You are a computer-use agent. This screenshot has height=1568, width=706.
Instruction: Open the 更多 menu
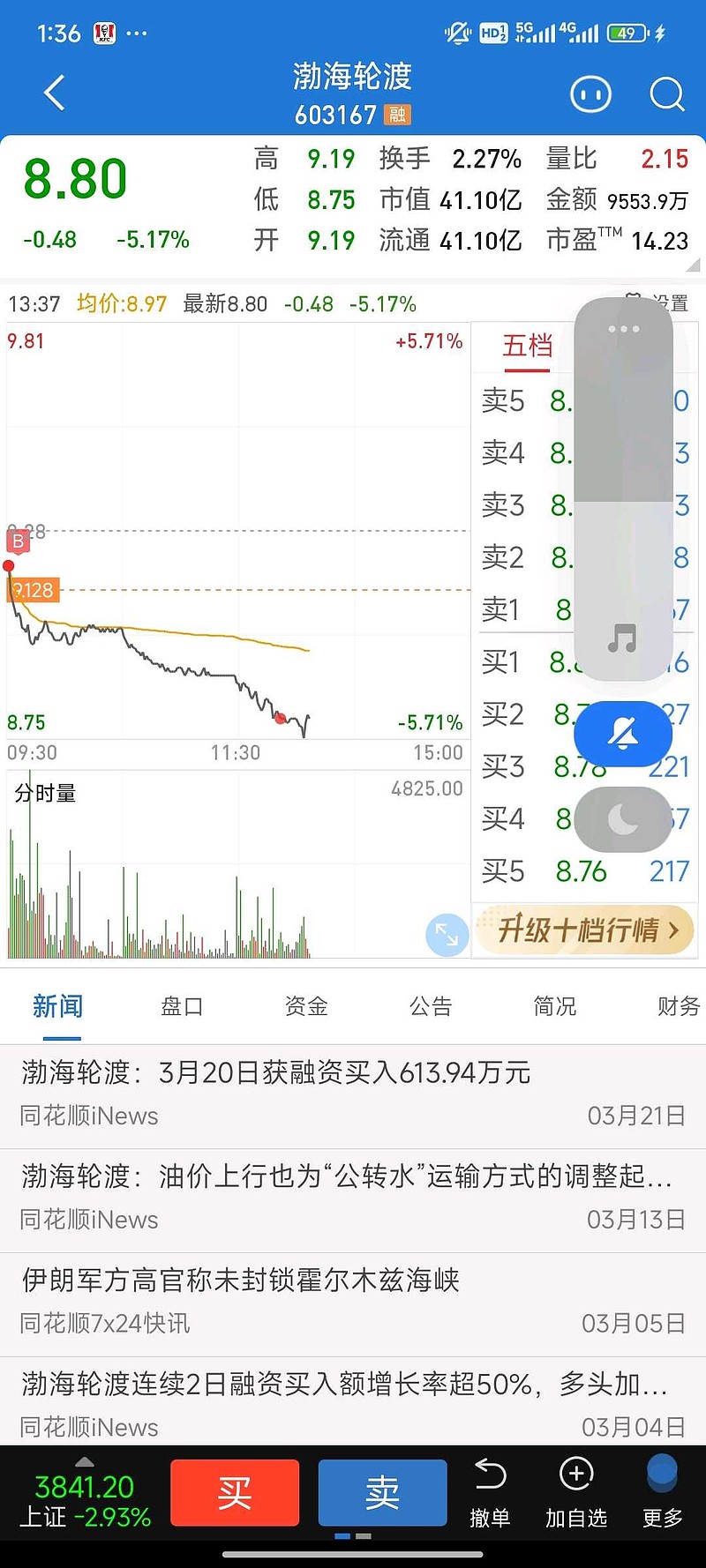(x=662, y=1494)
